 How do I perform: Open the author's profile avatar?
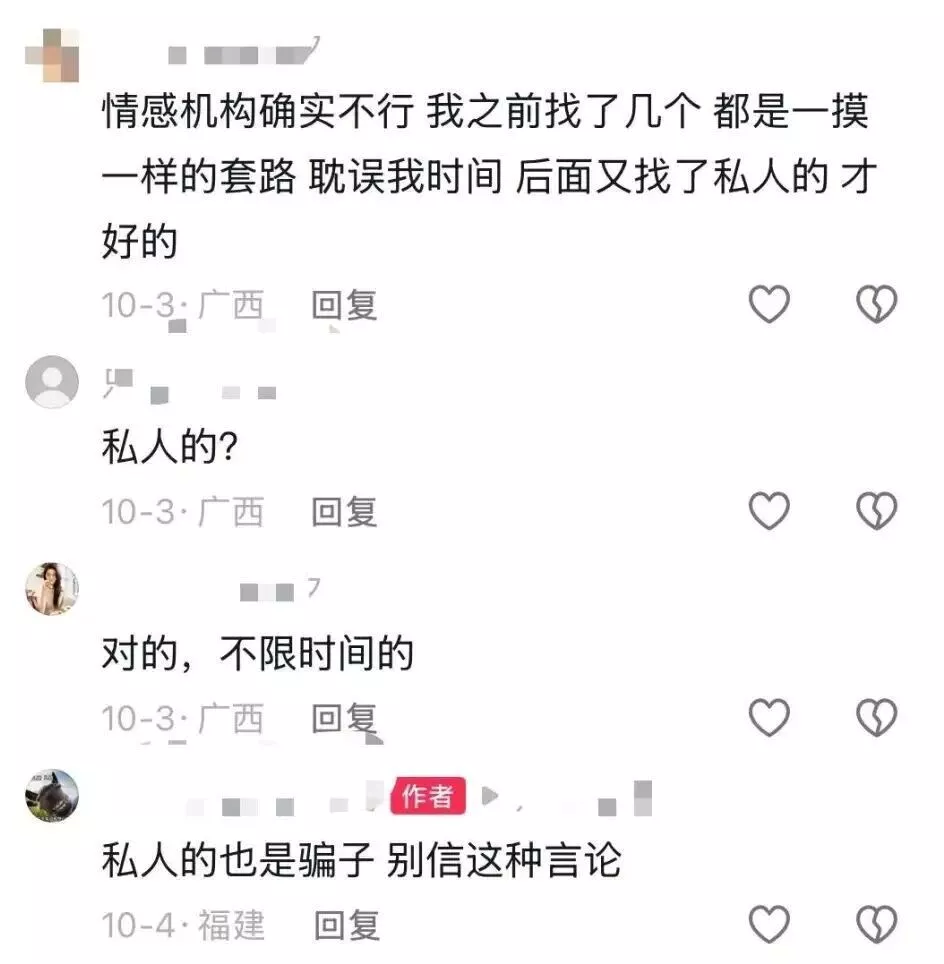[x=51, y=795]
